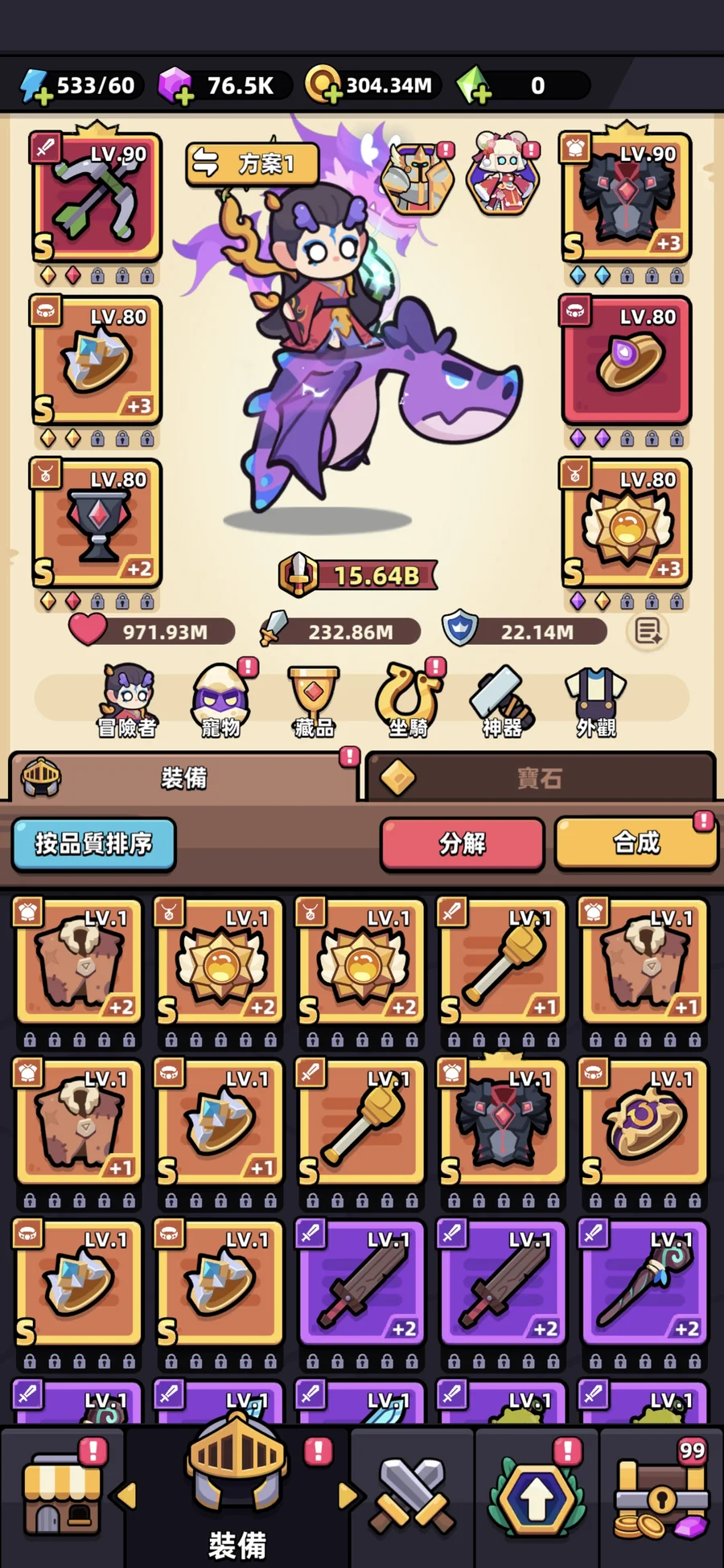The image size is (724, 1568).
Task: View equipped LV.90 bow weapon slot
Action: 97,199
